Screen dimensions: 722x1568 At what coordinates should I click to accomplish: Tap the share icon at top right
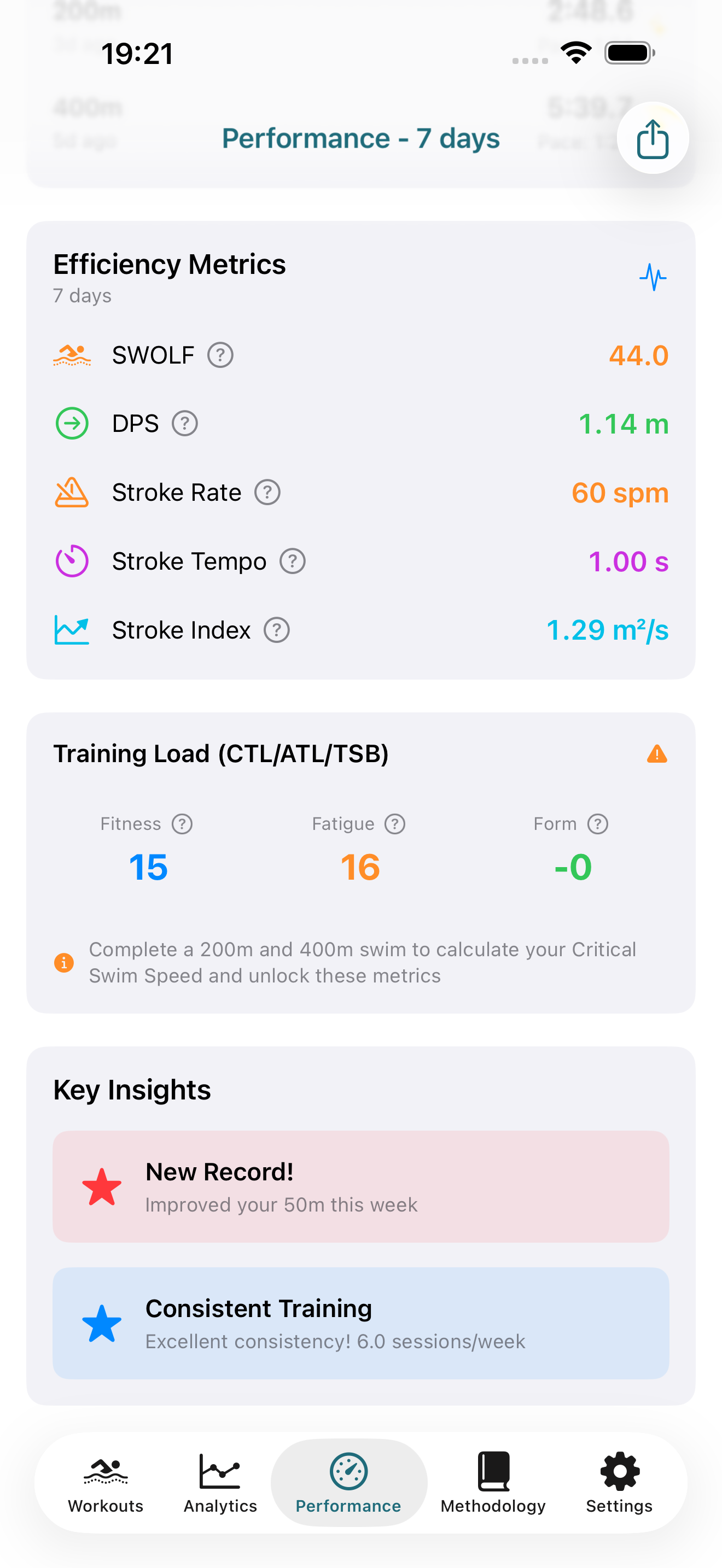click(x=652, y=138)
